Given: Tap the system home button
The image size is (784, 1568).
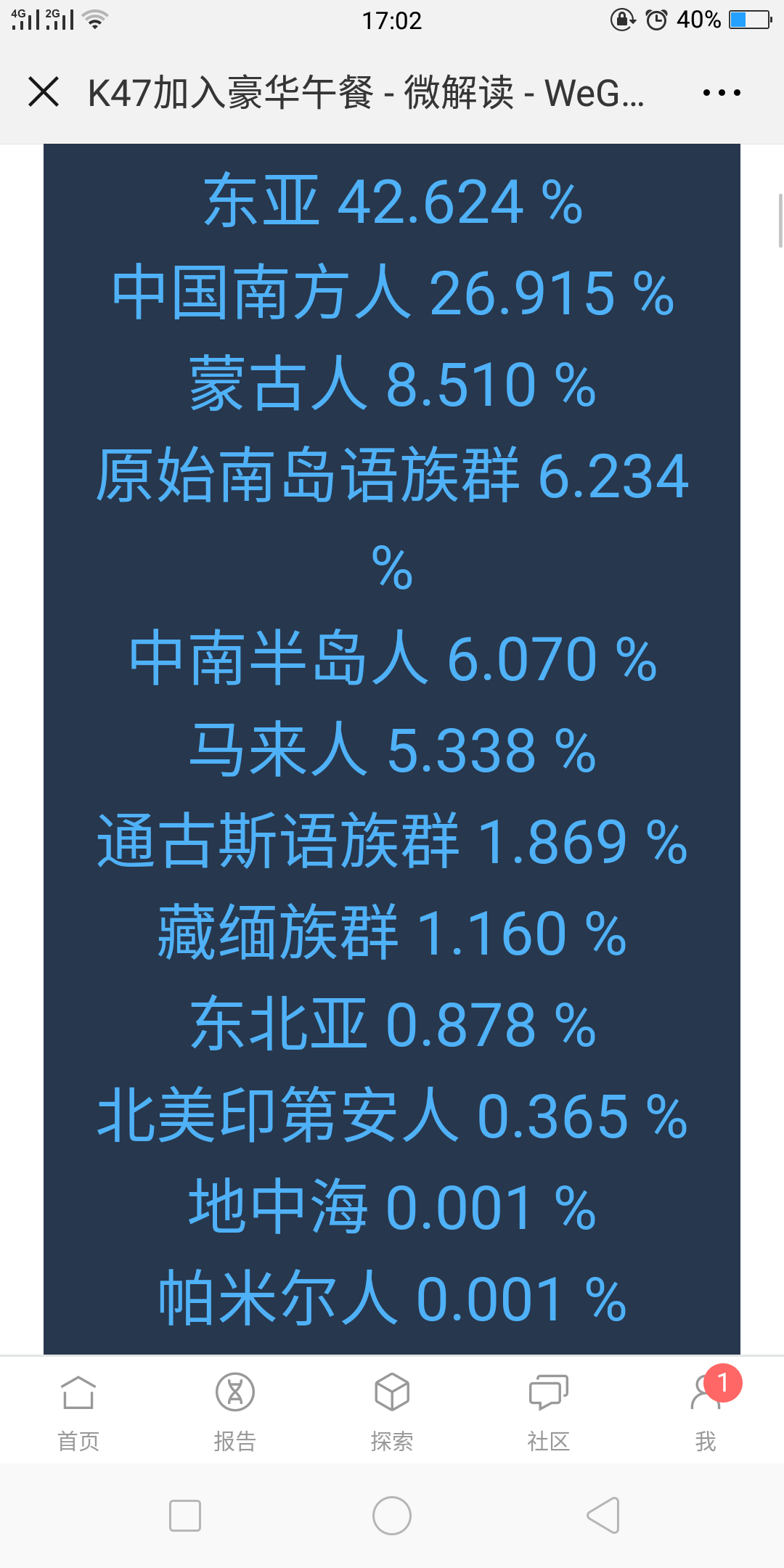Looking at the screenshot, I should click(392, 1516).
